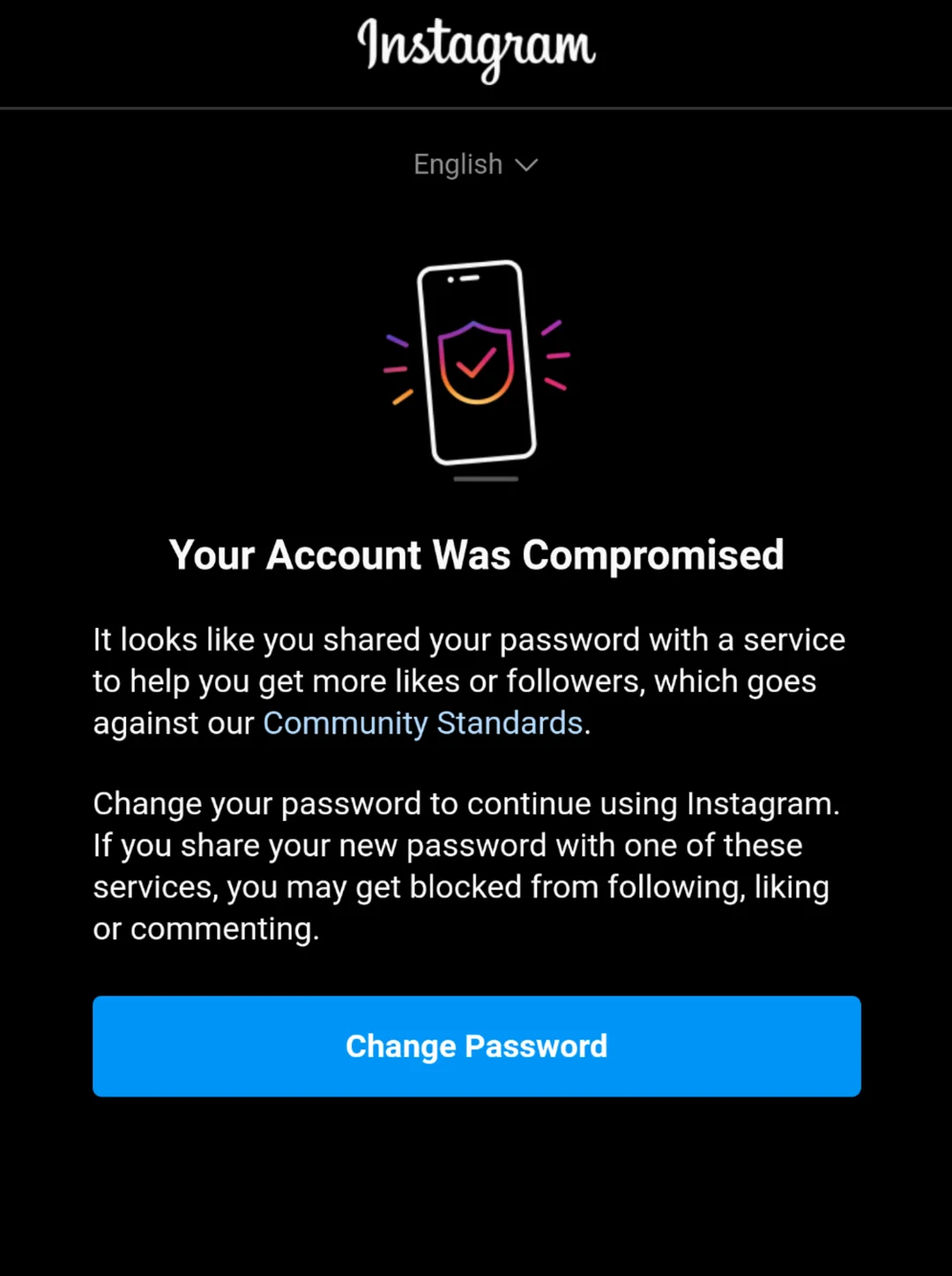Open the Community Standards link
Image resolution: width=952 pixels, height=1276 pixels.
coord(423,723)
